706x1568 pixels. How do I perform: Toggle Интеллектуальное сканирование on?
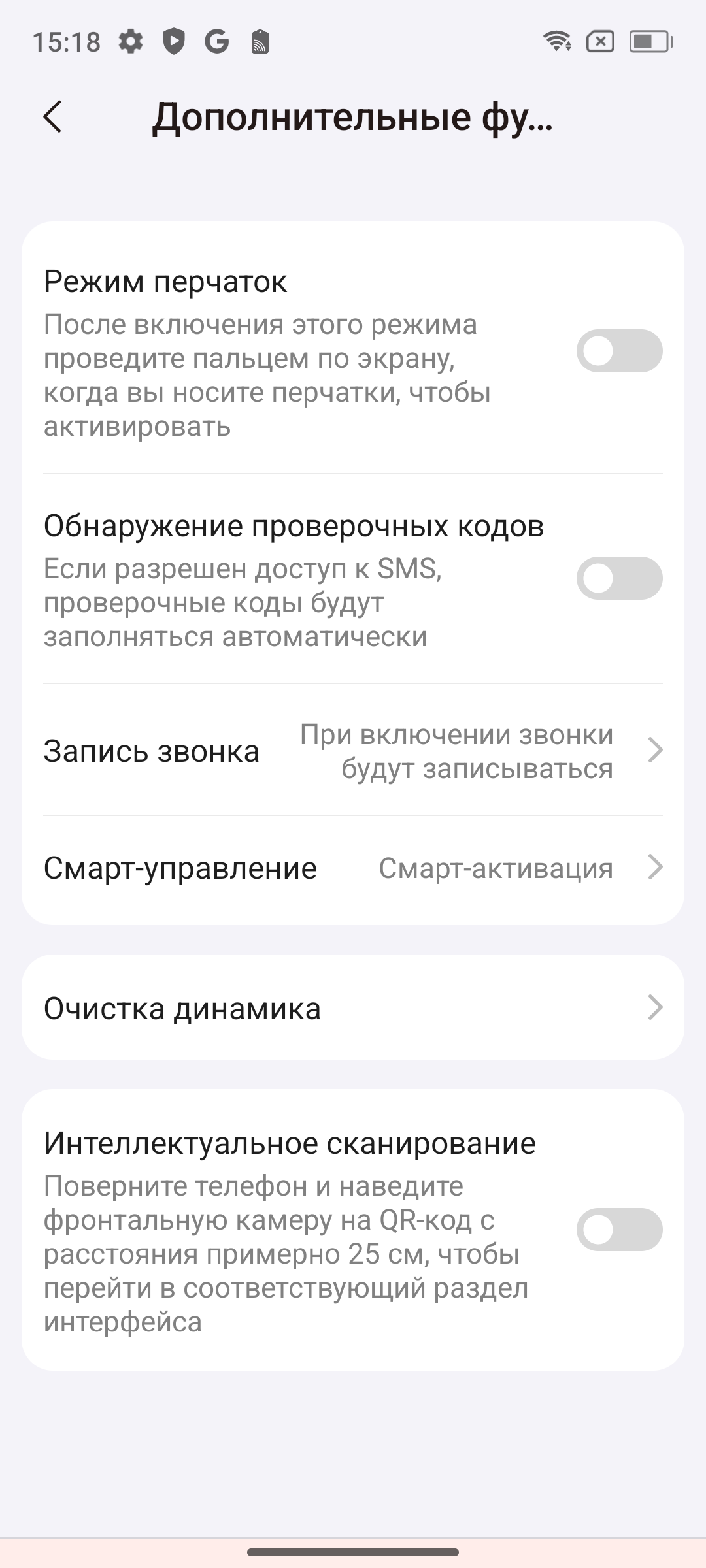[619, 1230]
